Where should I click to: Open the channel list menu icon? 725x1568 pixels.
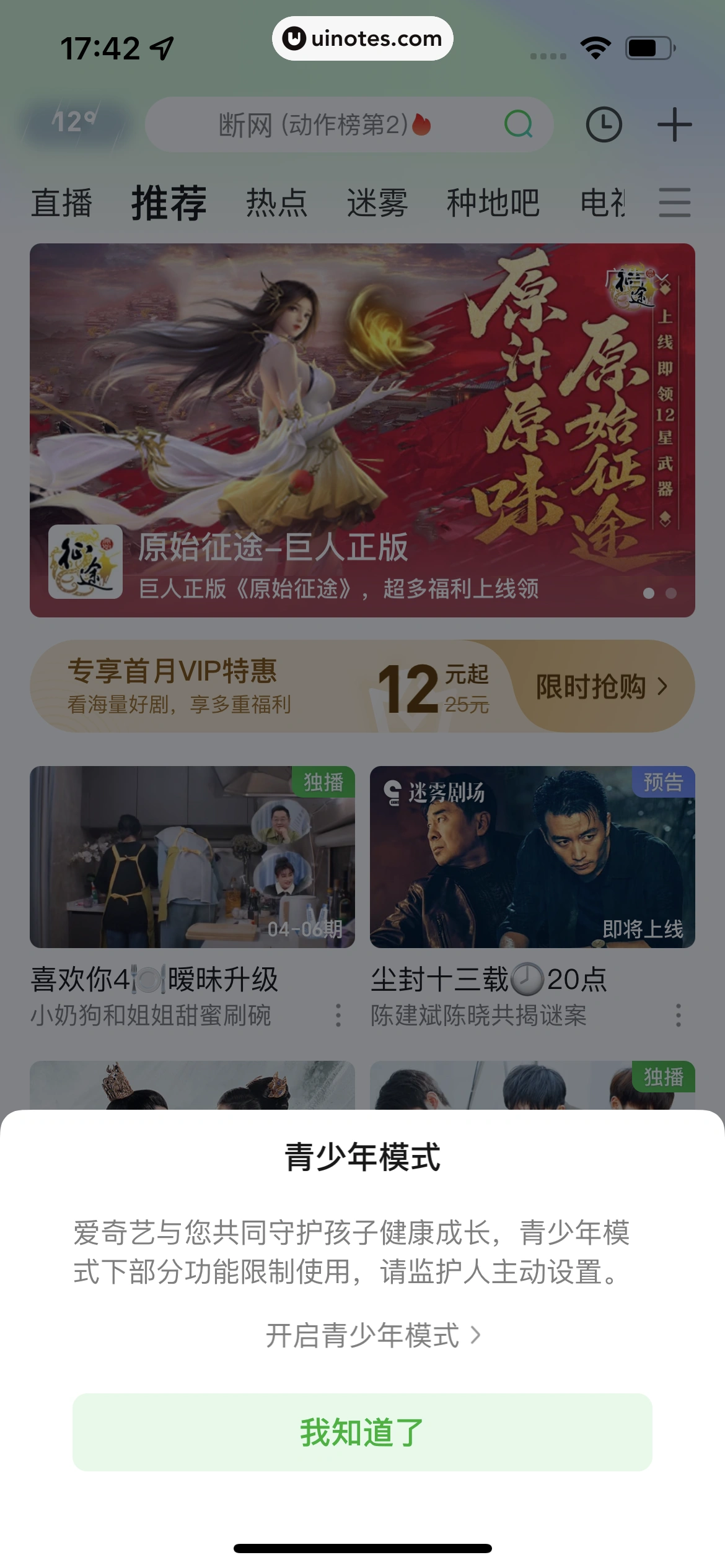point(674,203)
